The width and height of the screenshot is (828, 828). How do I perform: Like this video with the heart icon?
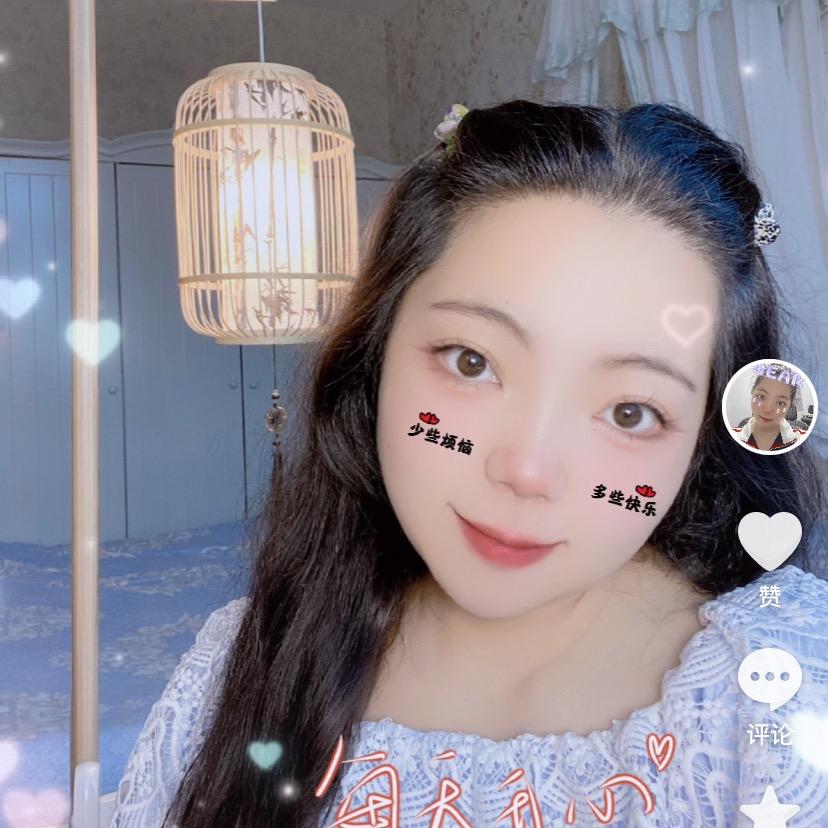(x=769, y=540)
